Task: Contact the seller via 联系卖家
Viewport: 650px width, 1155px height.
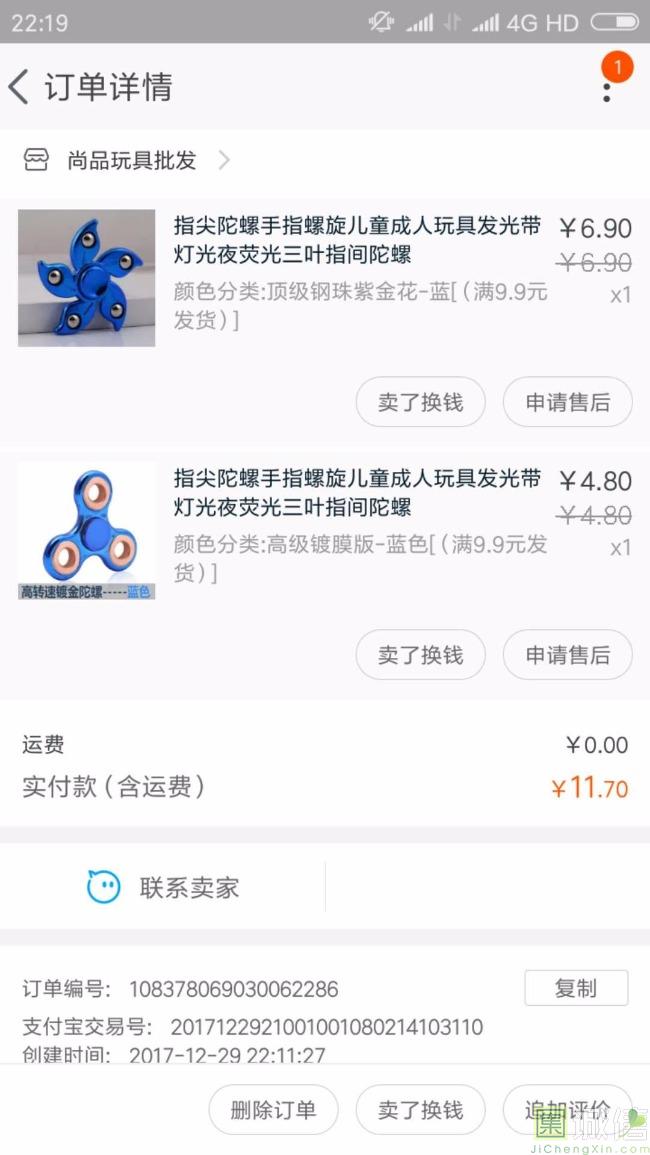Action: coord(163,887)
